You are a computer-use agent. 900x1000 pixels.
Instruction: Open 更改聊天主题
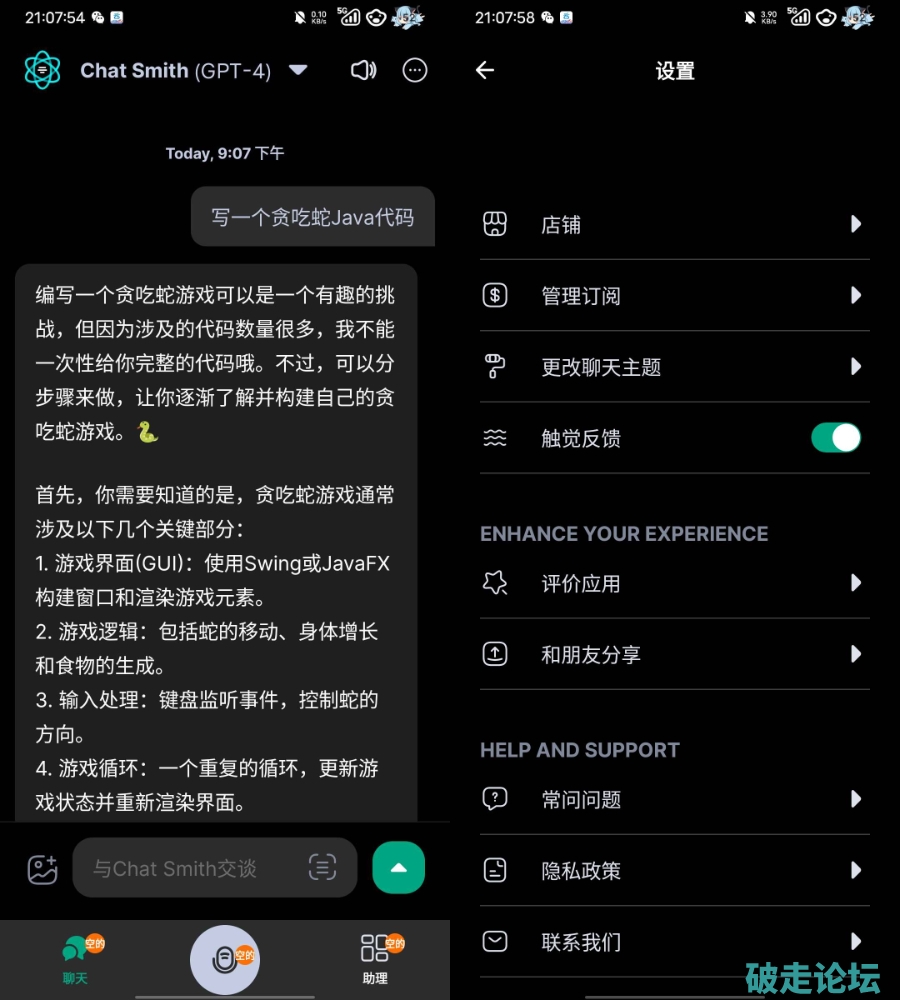[x=674, y=367]
